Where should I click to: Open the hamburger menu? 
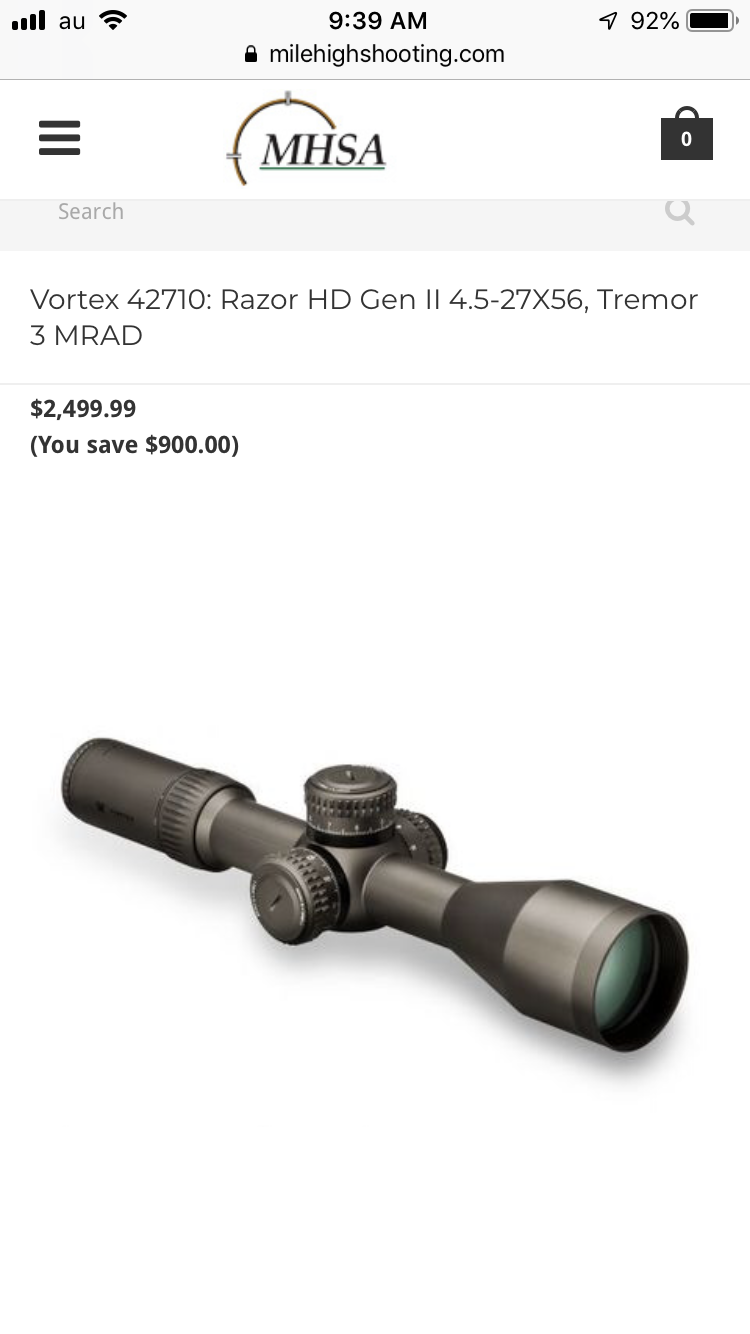click(x=59, y=138)
